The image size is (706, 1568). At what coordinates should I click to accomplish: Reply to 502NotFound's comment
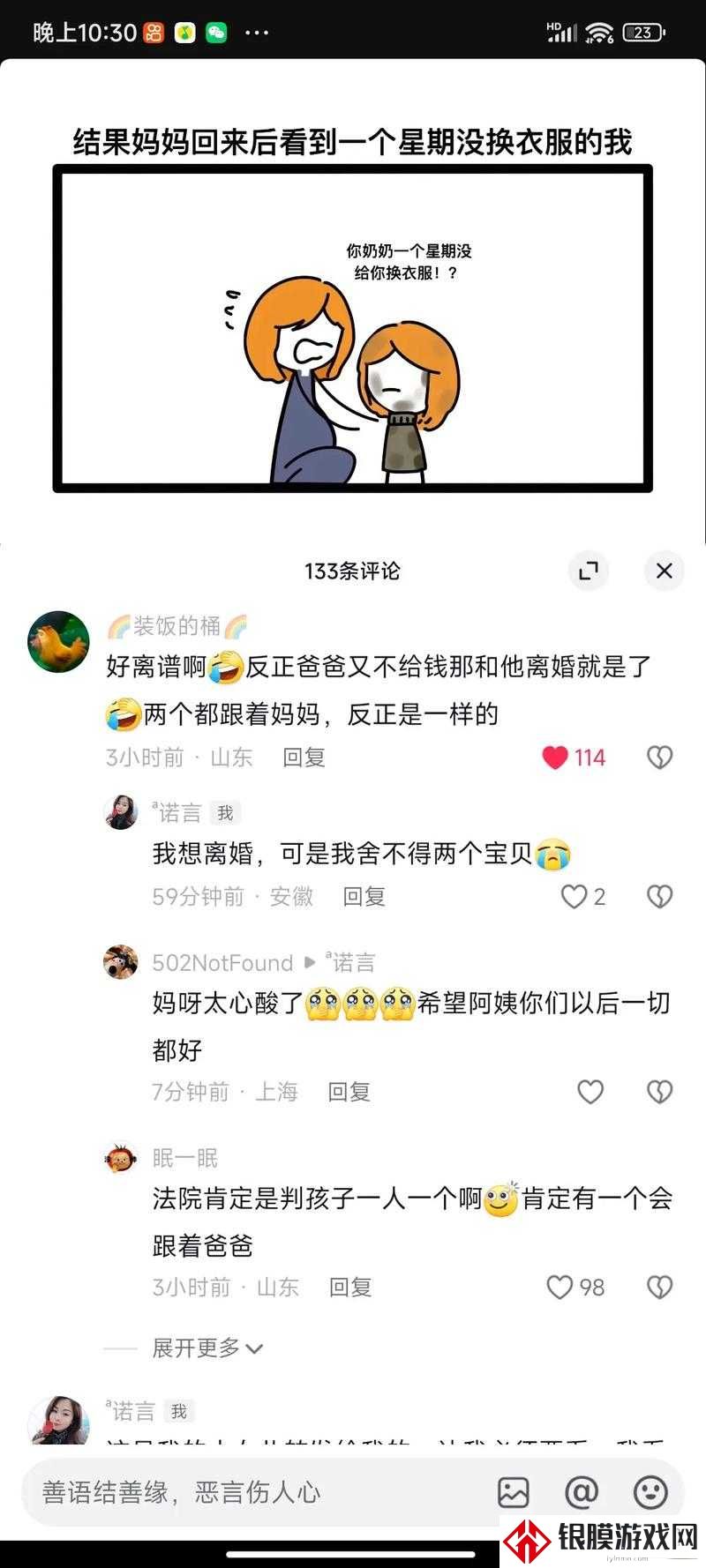349,1092
